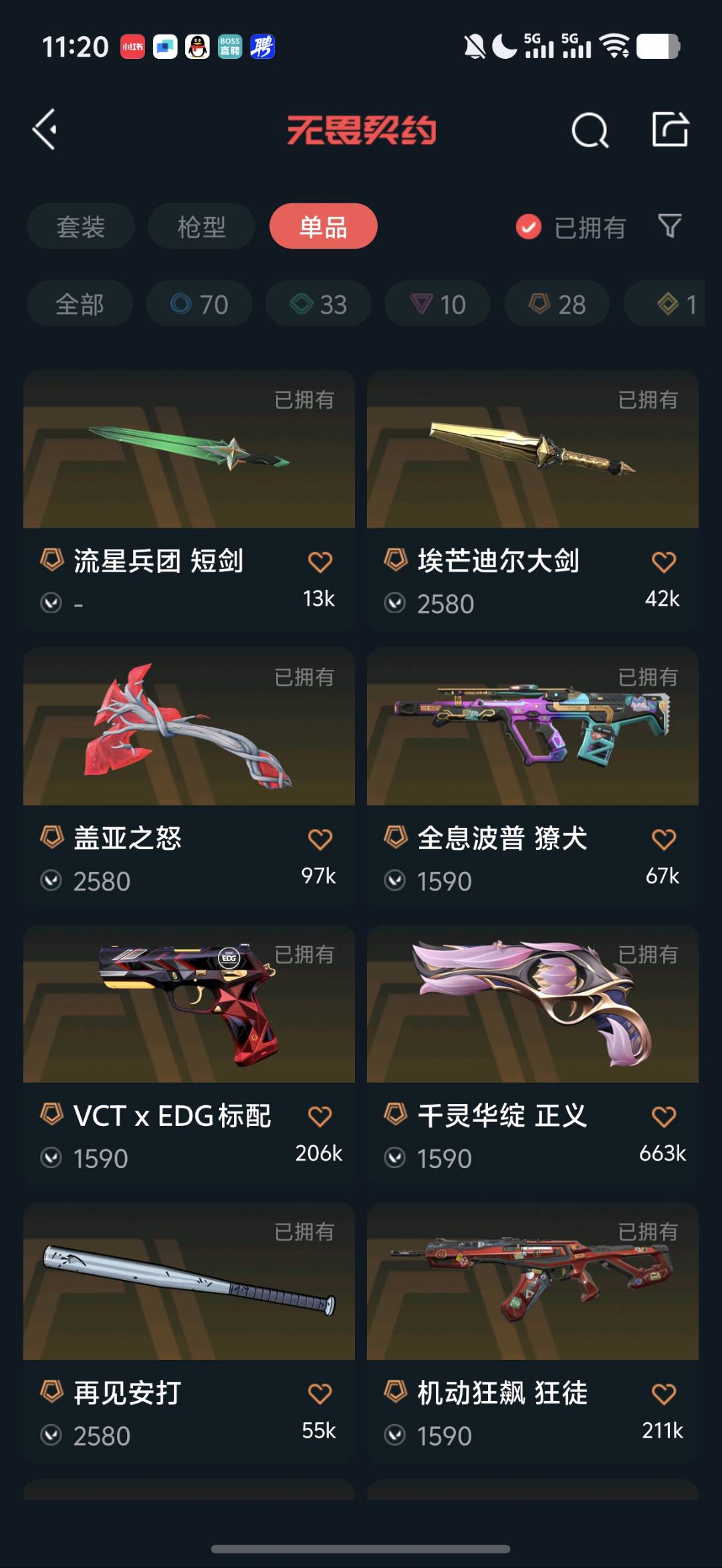722x1568 pixels.
Task: Open the search icon
Action: [590, 130]
